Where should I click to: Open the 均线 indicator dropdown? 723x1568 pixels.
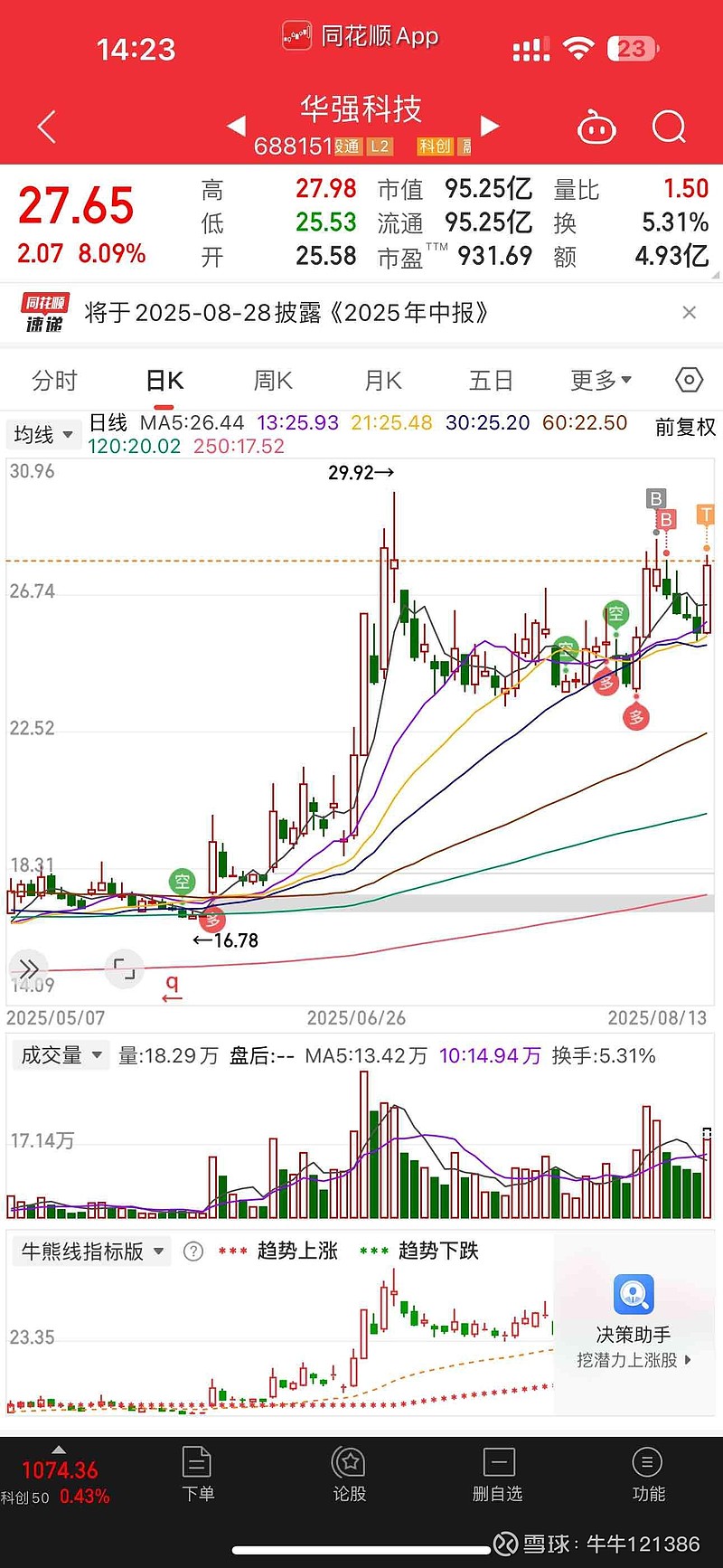pyautogui.click(x=43, y=435)
